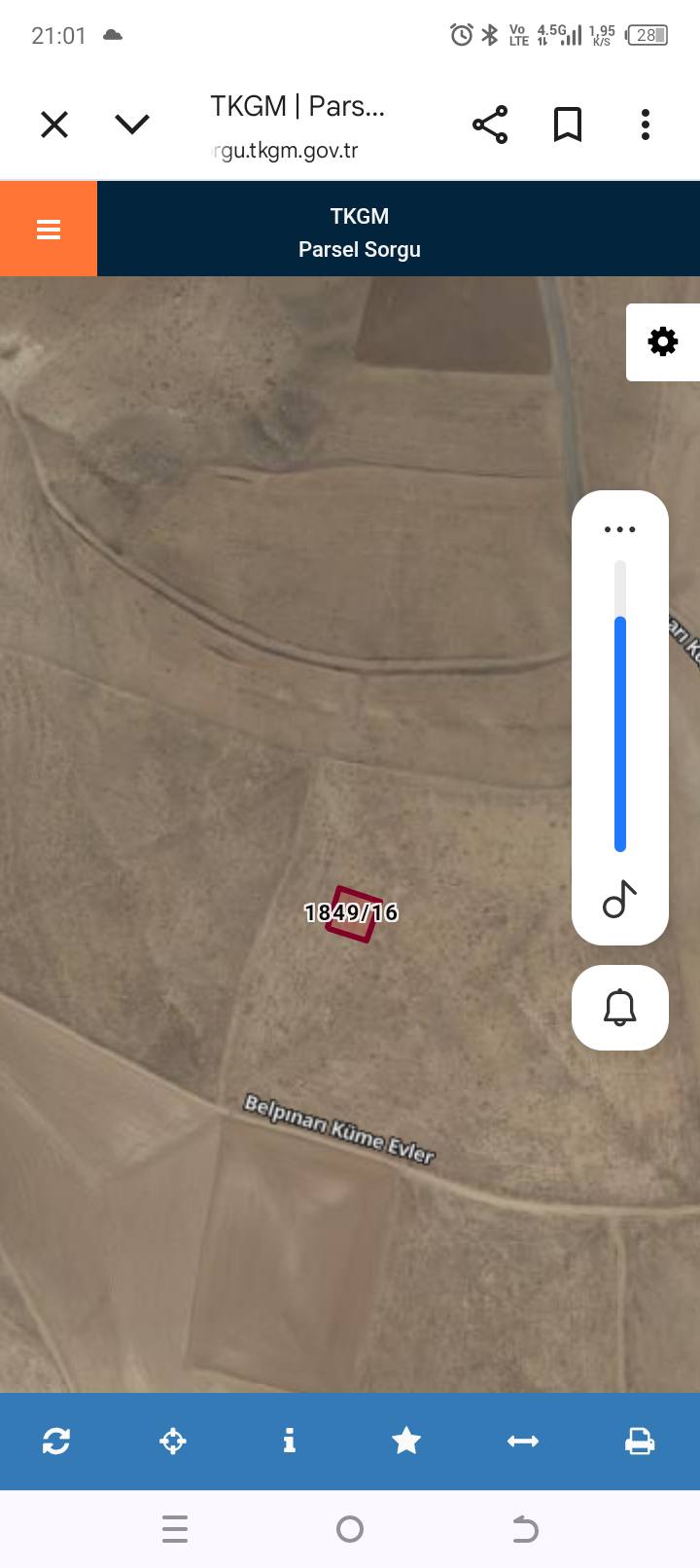
Task: Close the browser tab with X
Action: pyautogui.click(x=54, y=125)
